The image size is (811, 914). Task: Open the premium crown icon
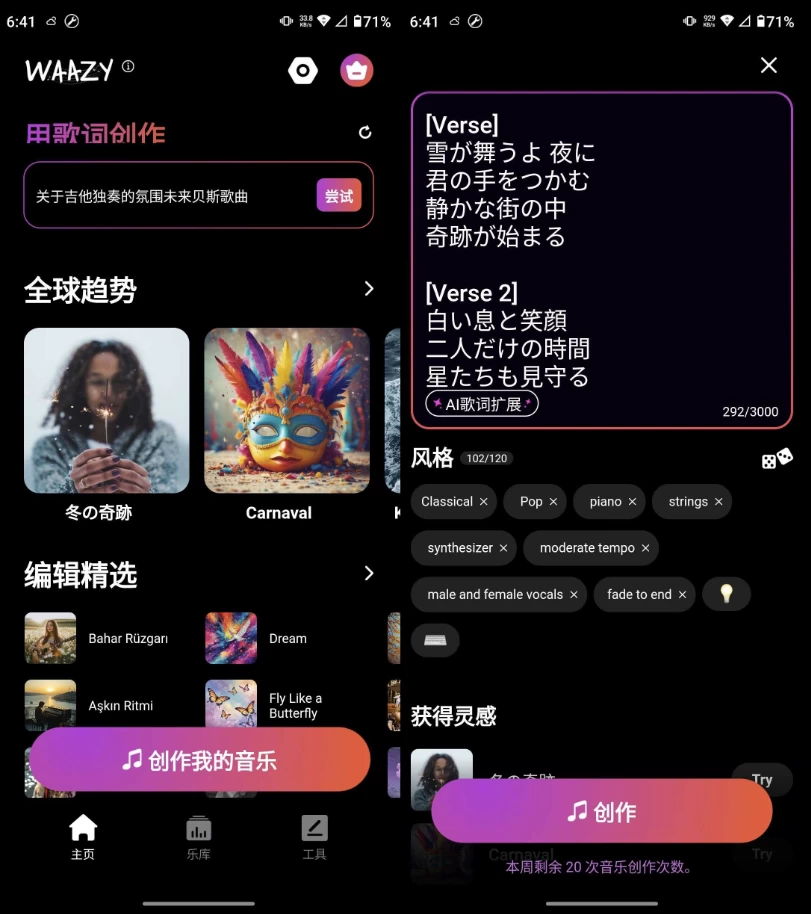tap(356, 70)
